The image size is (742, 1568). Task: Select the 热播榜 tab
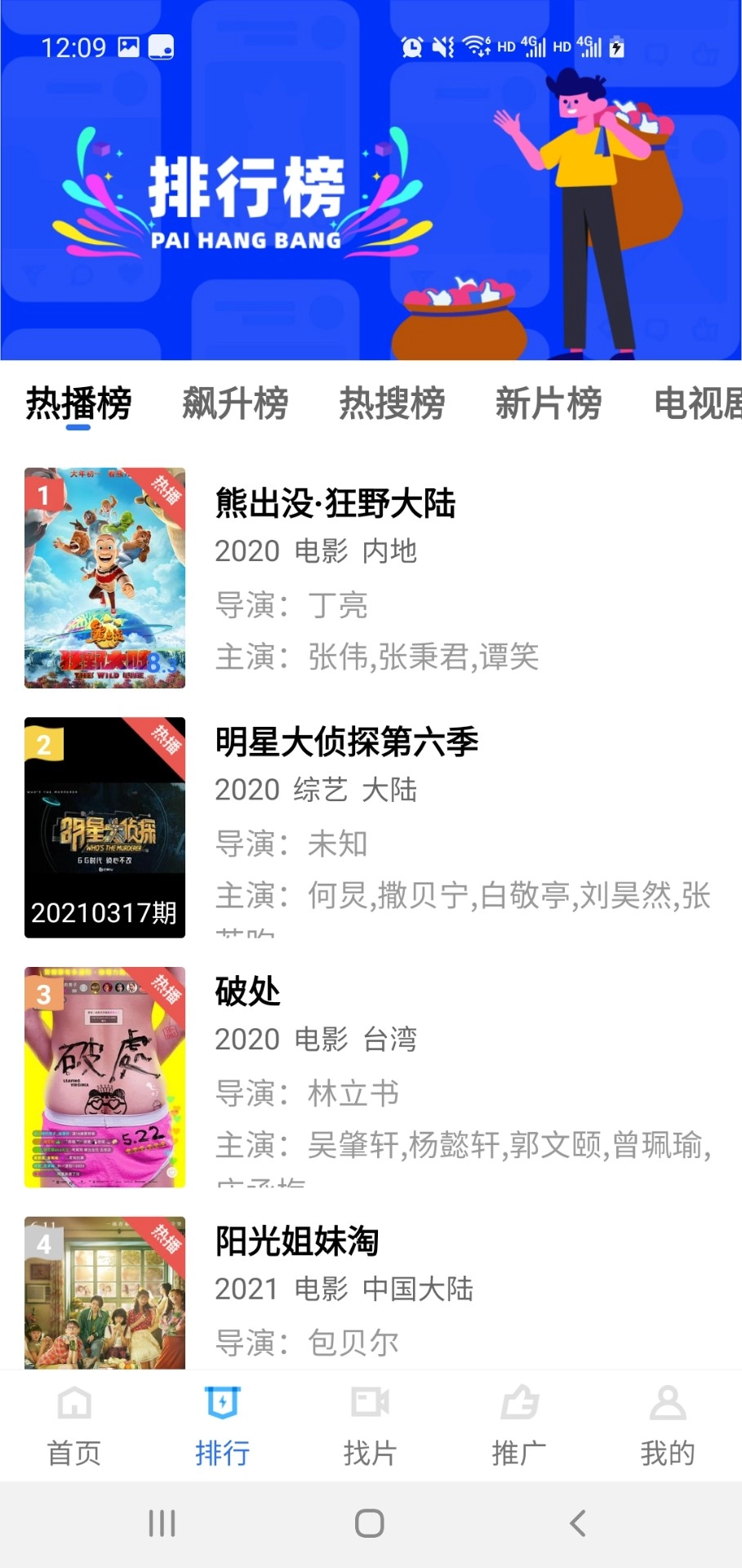tap(79, 402)
